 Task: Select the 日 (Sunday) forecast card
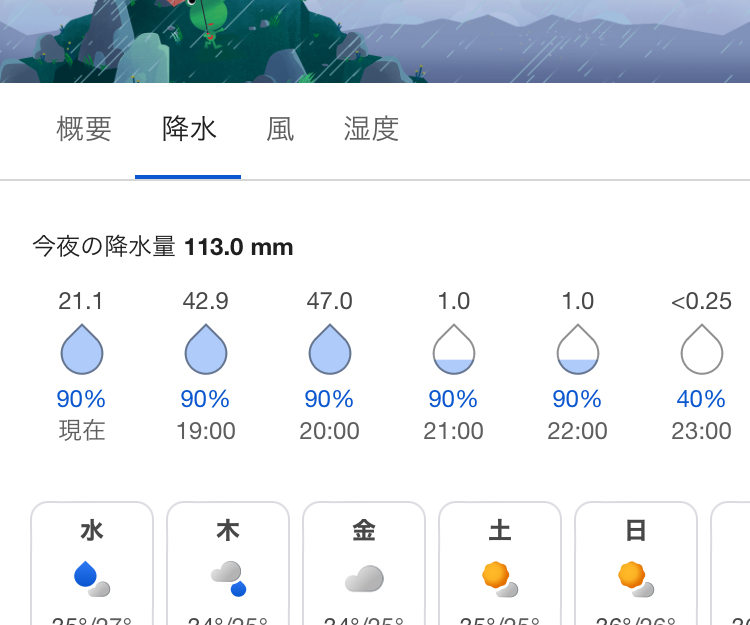point(636,565)
